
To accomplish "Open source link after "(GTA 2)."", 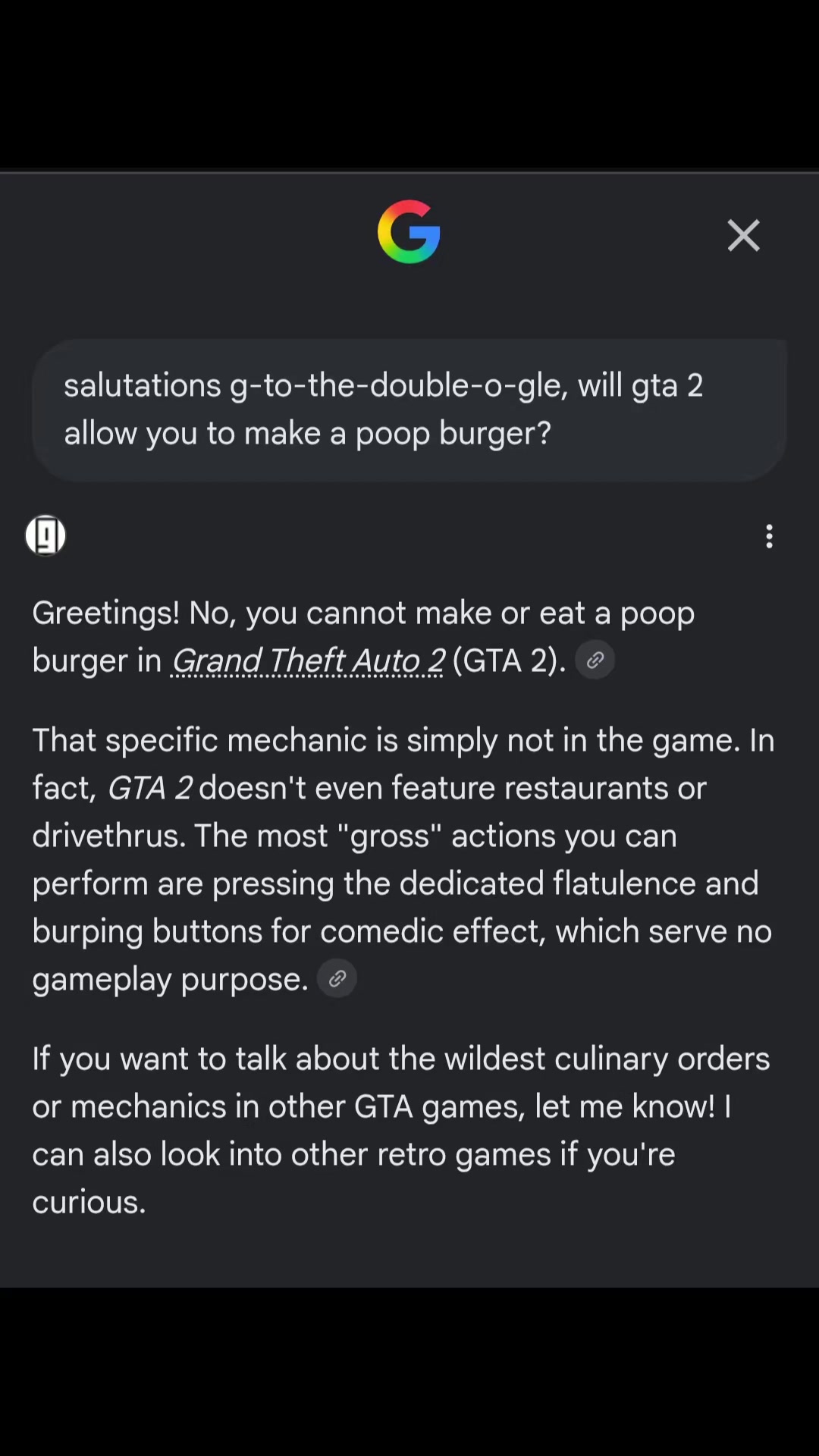I will coord(595,660).
